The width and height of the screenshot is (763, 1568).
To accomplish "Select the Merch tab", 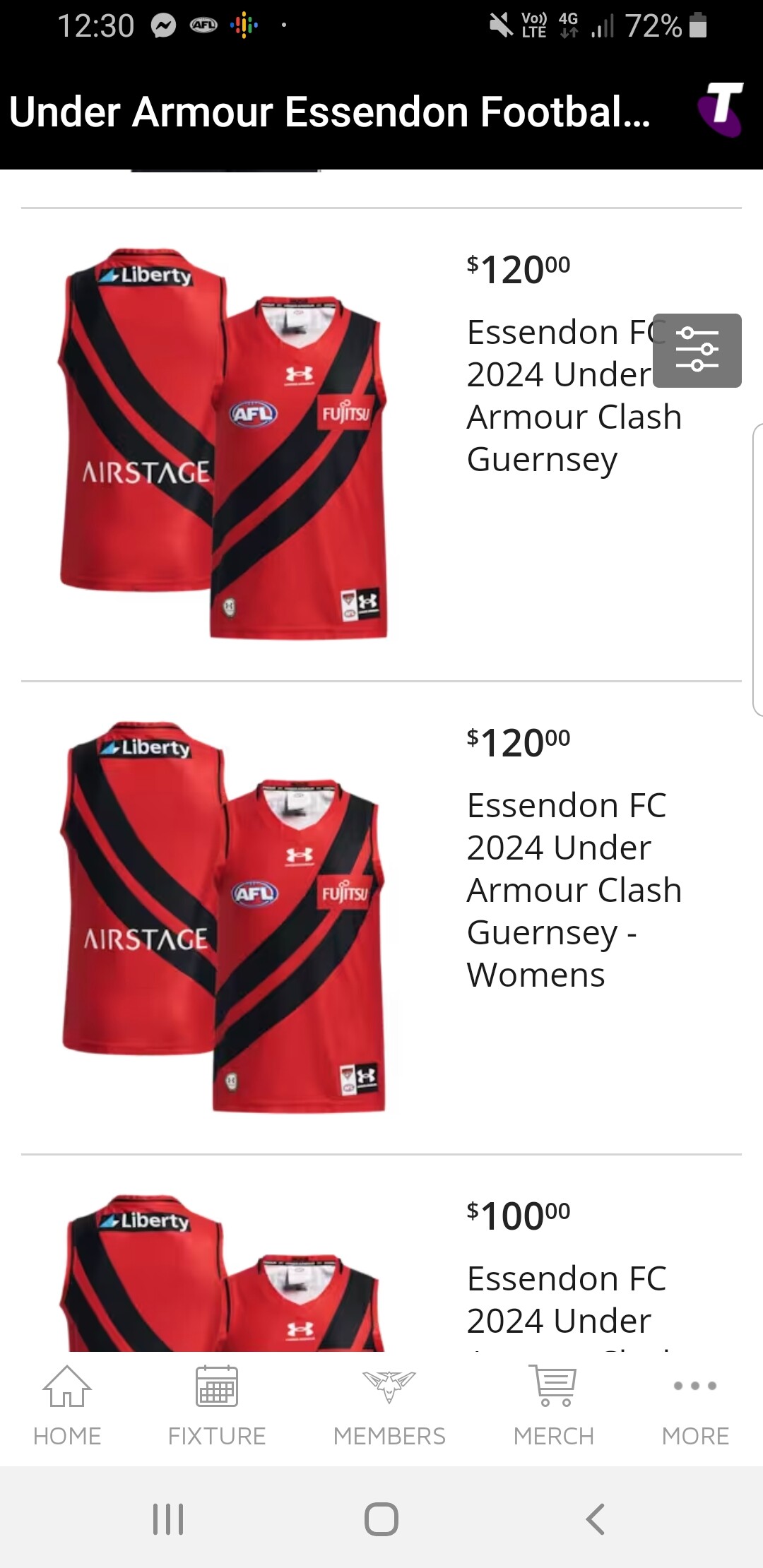I will click(554, 1406).
